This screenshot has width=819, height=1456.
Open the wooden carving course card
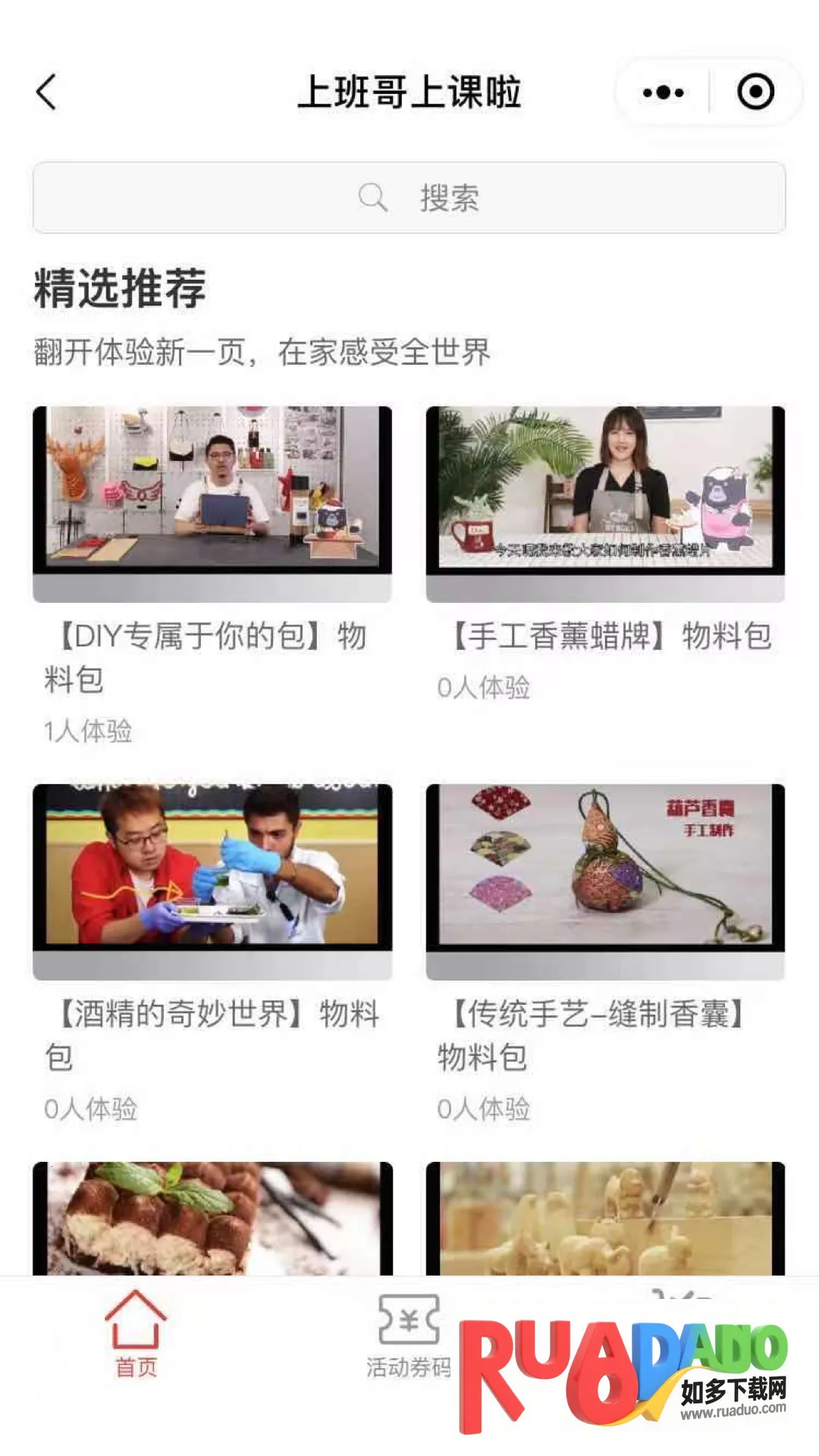tap(605, 1218)
